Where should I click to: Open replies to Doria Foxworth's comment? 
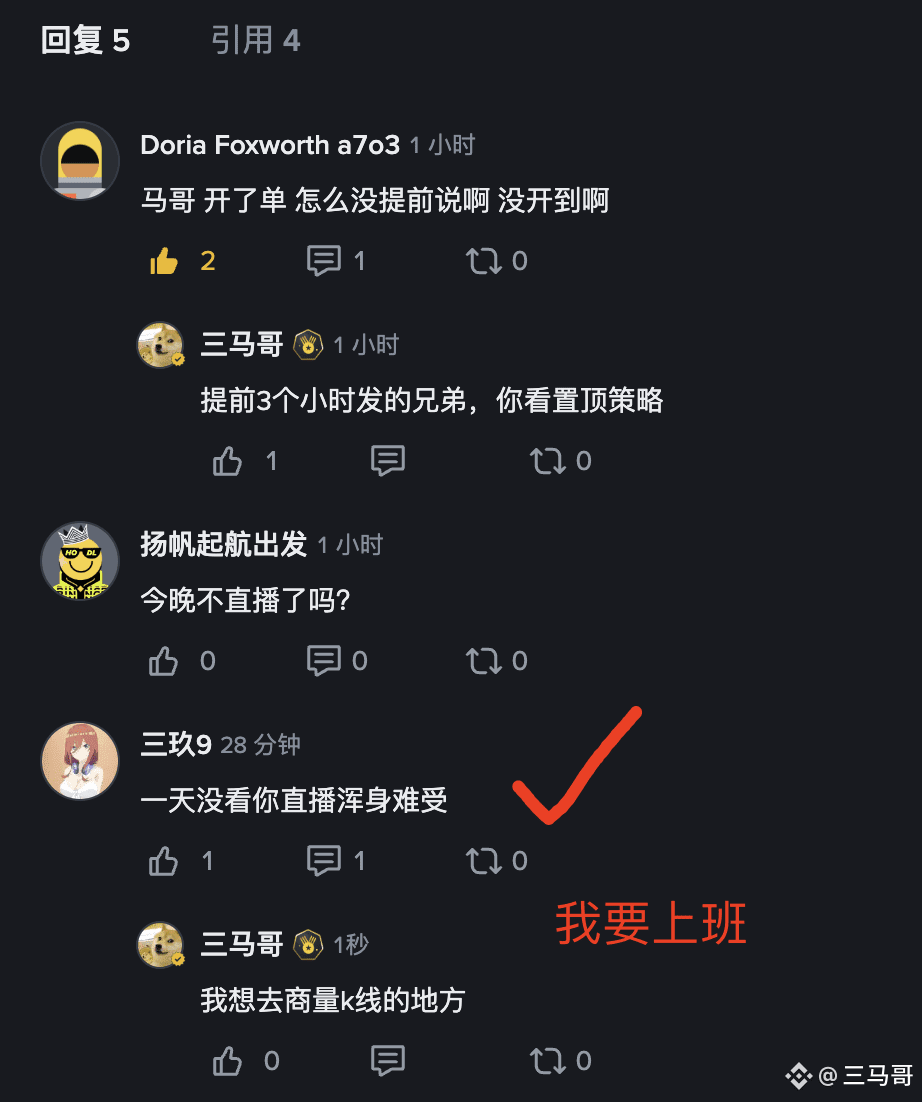click(x=323, y=261)
